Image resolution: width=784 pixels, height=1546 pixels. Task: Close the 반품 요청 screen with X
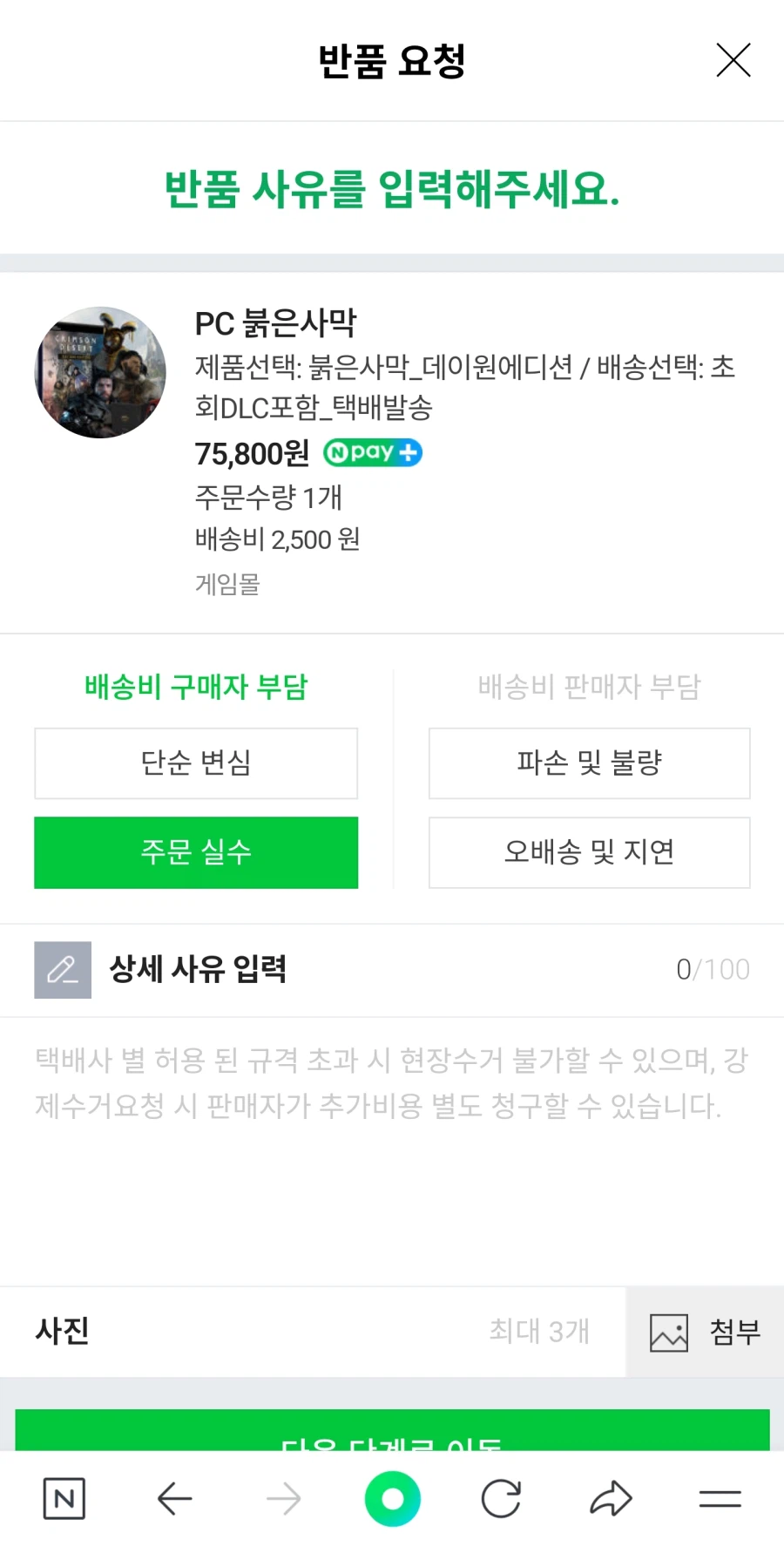tap(733, 60)
